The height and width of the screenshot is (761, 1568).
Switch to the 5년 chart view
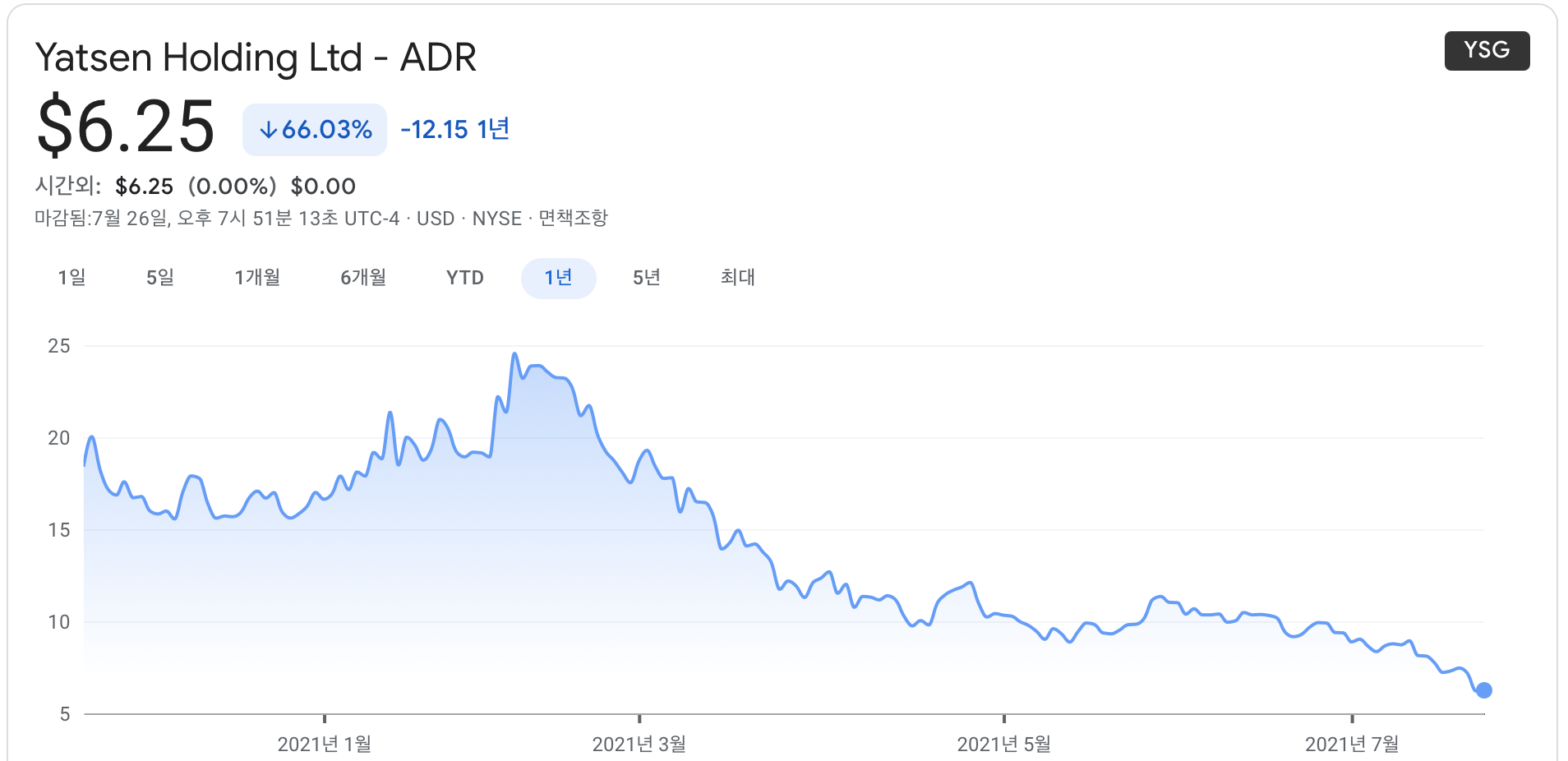tap(646, 278)
